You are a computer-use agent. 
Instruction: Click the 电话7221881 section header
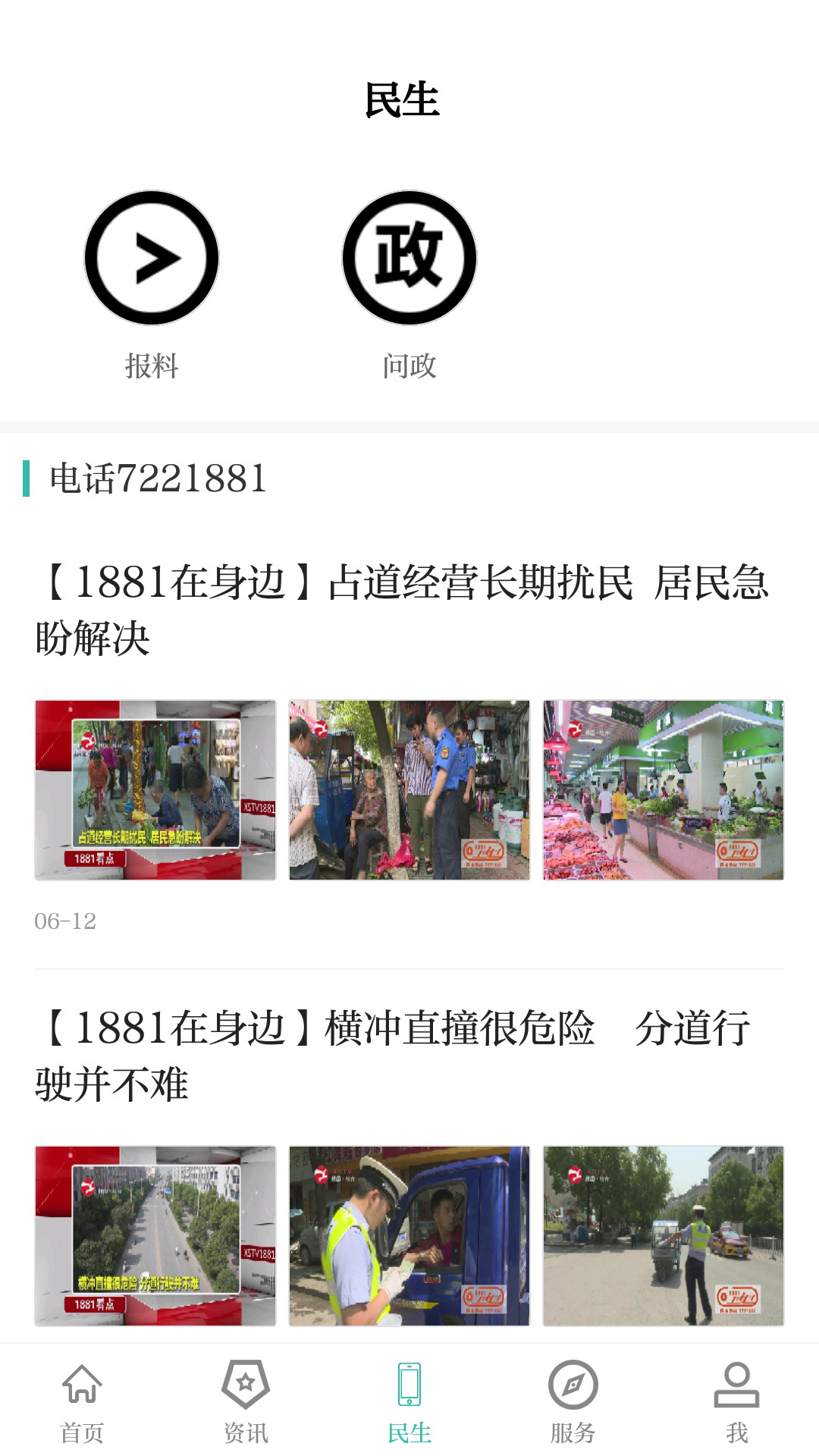click(x=155, y=476)
